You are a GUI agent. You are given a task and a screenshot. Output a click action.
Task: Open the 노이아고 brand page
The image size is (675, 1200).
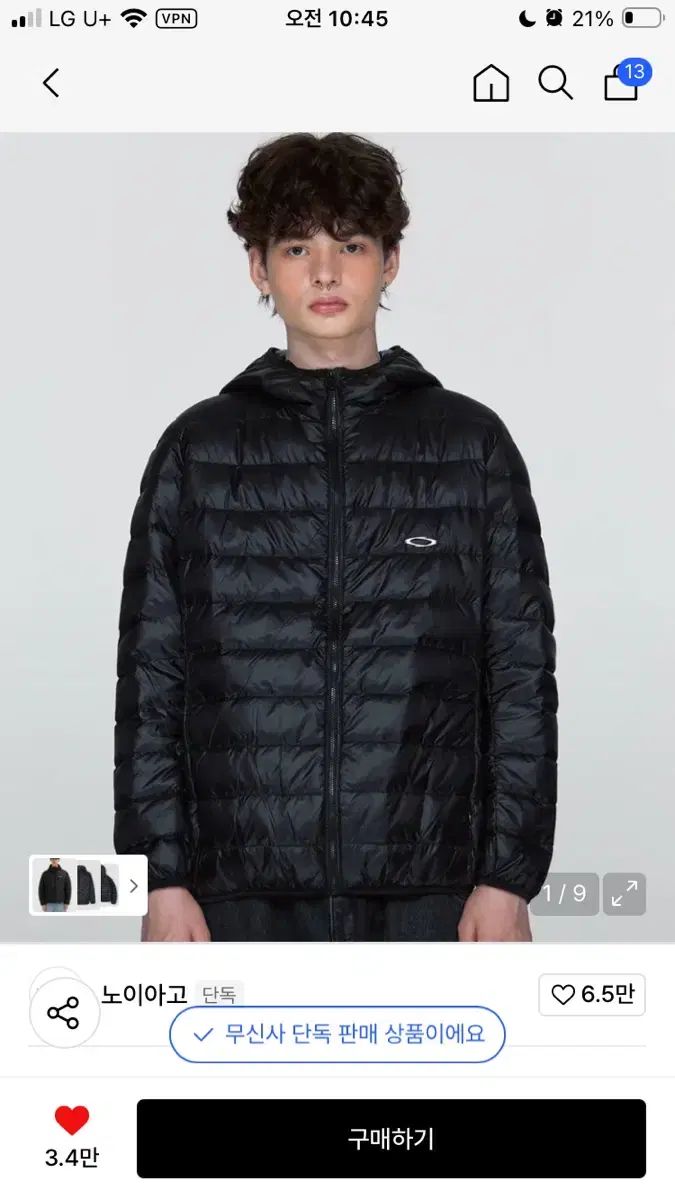pos(144,995)
